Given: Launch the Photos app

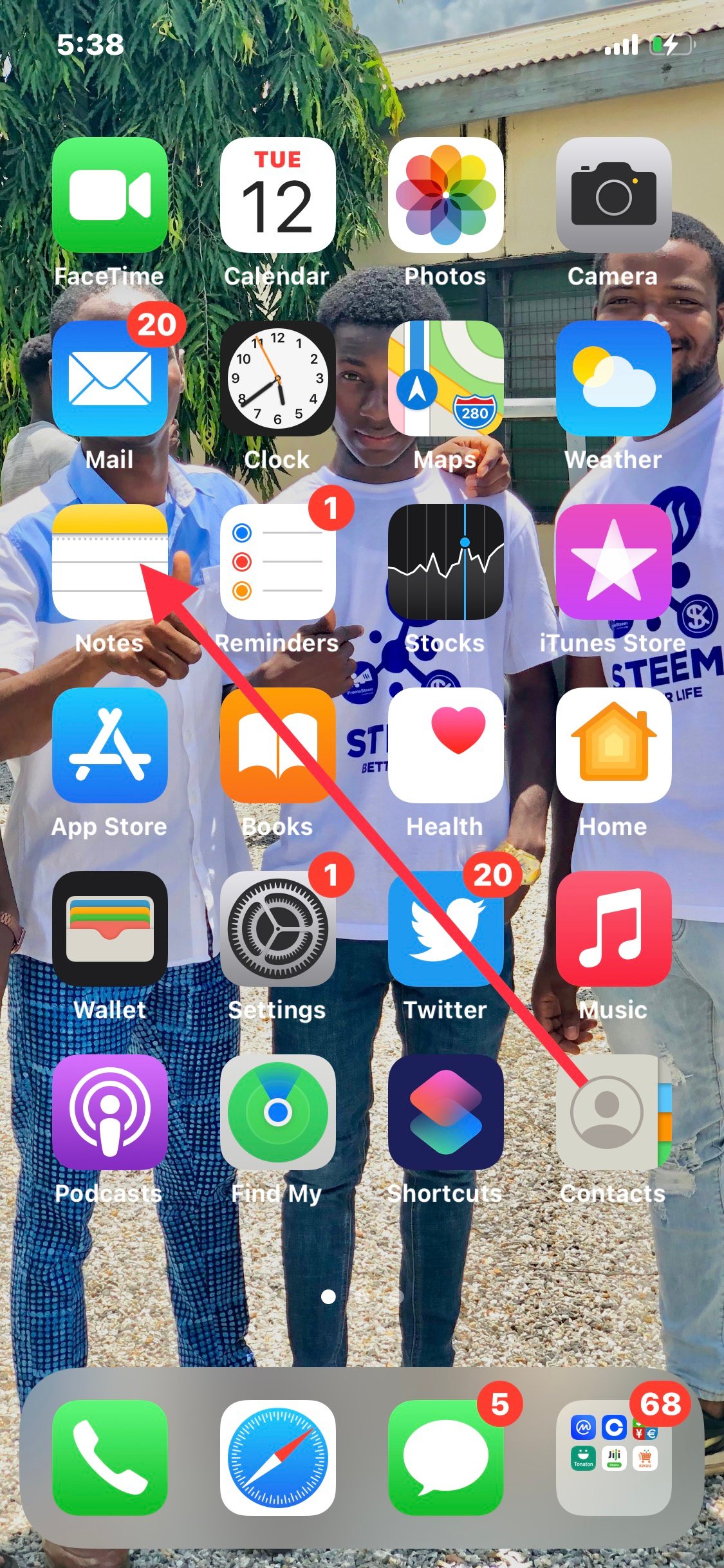Looking at the screenshot, I should [x=445, y=194].
